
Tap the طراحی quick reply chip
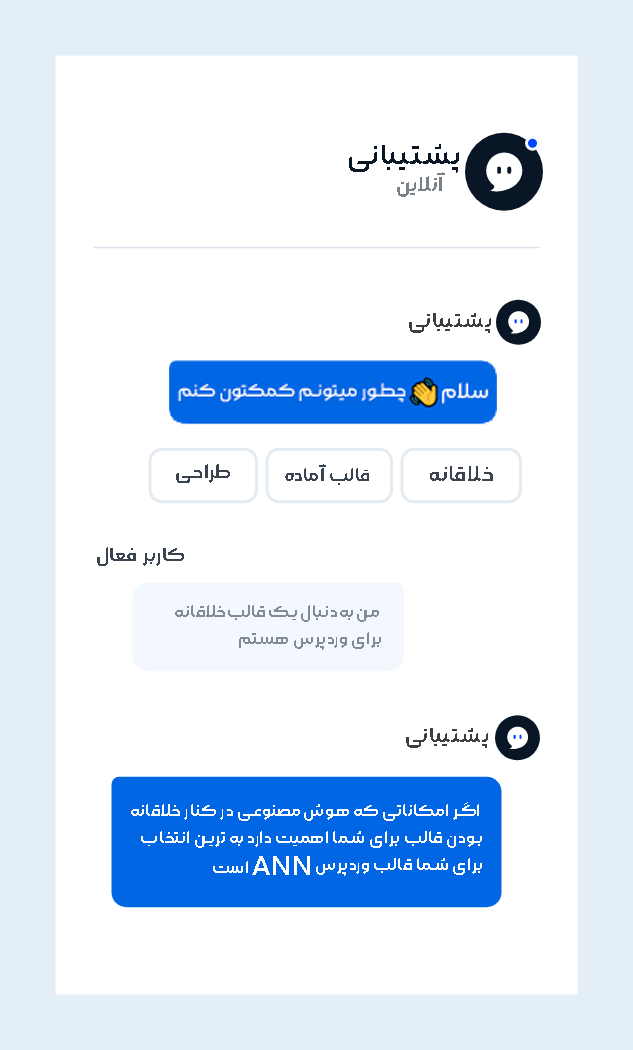point(203,475)
